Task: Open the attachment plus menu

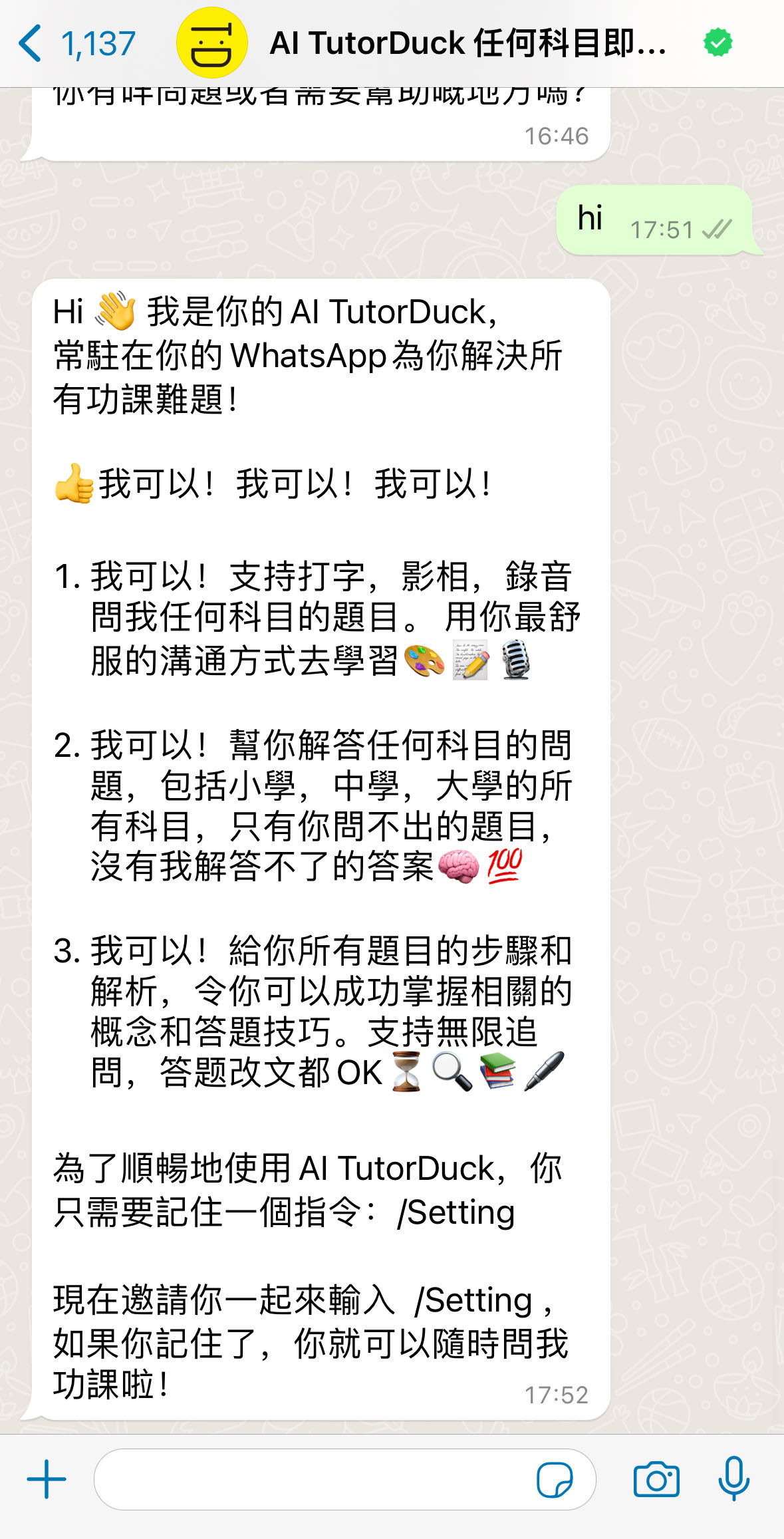Action: [47, 1480]
